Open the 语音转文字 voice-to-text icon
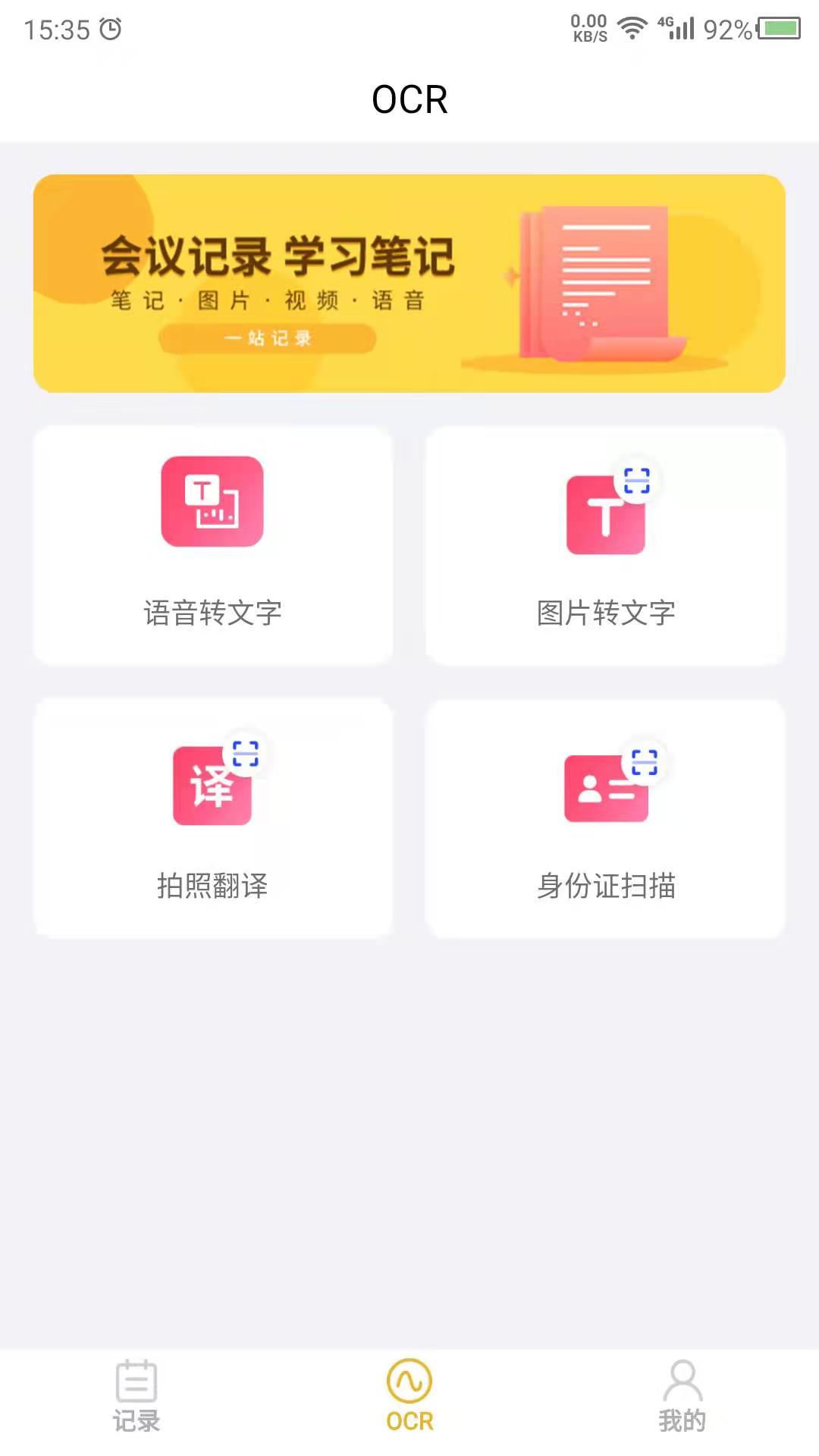The width and height of the screenshot is (819, 1456). pyautogui.click(x=212, y=503)
